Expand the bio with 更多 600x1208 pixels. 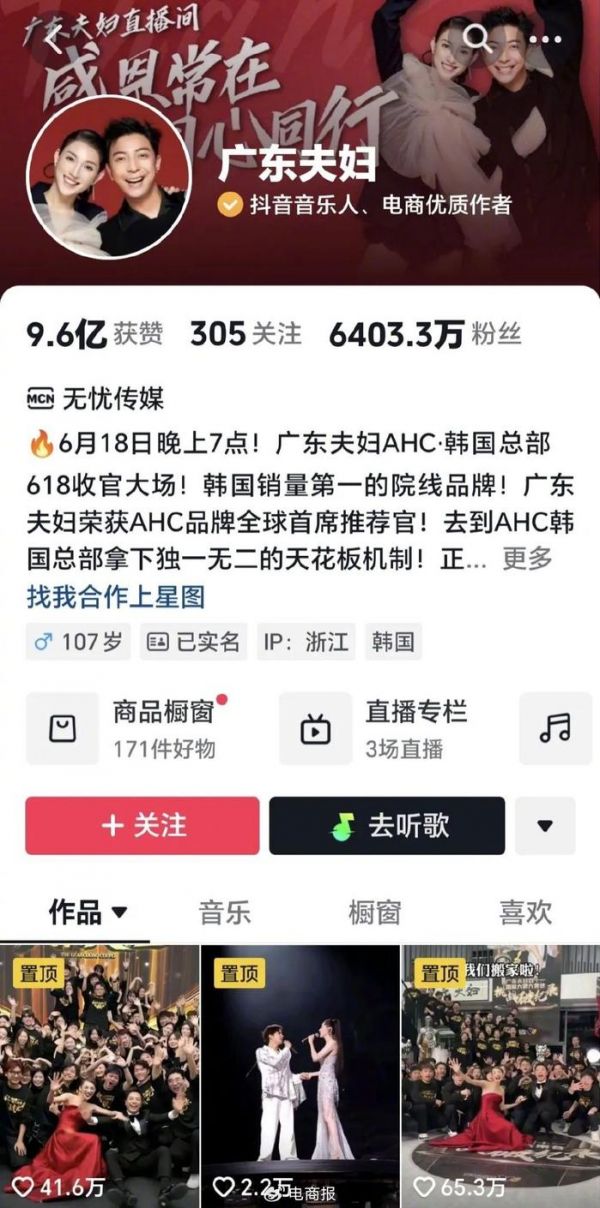point(527,558)
